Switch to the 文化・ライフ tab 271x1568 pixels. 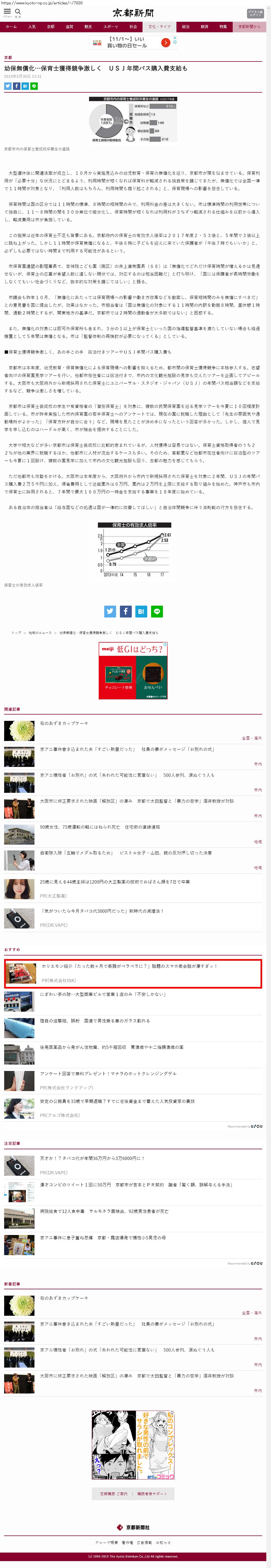160,27
